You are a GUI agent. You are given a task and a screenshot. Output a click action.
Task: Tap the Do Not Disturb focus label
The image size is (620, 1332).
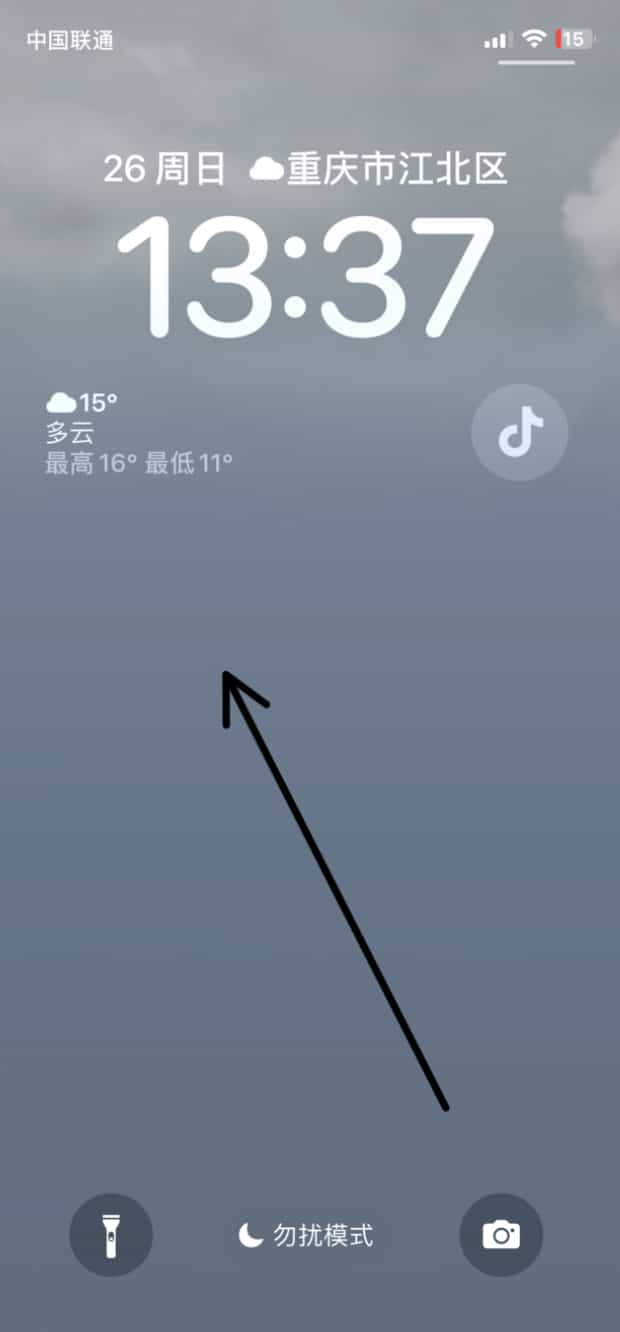pos(306,1235)
